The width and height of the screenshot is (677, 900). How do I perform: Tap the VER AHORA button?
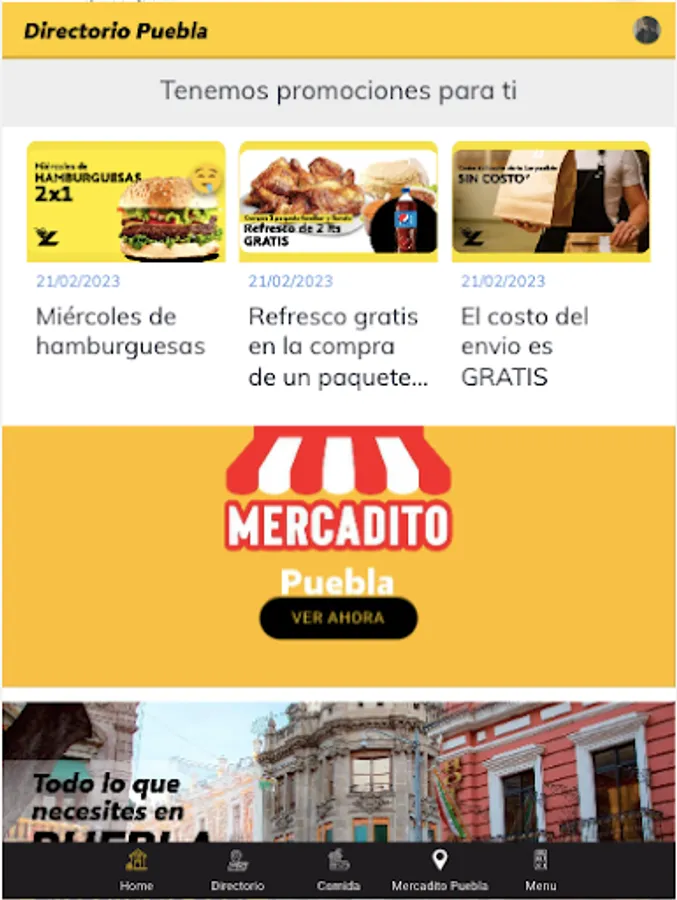pos(338,618)
